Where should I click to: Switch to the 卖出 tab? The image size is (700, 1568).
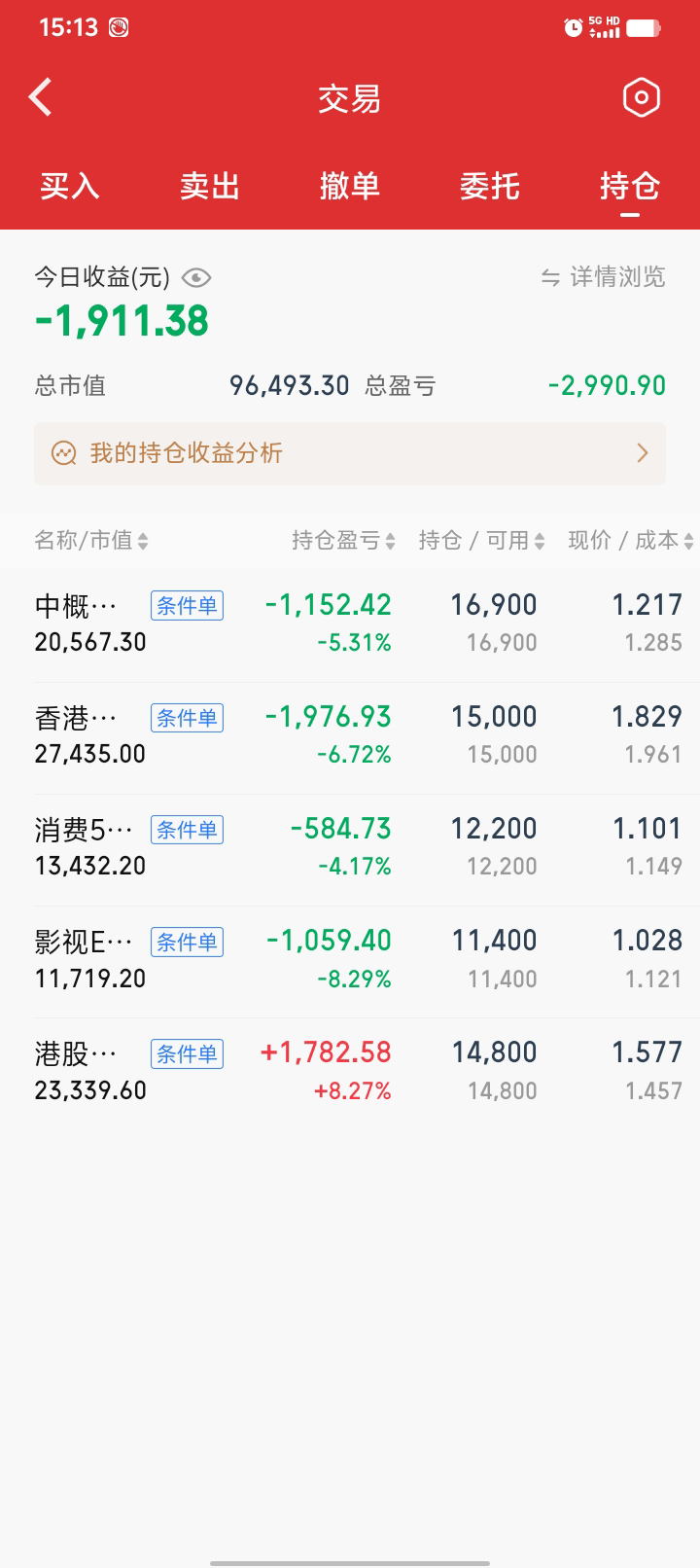210,185
